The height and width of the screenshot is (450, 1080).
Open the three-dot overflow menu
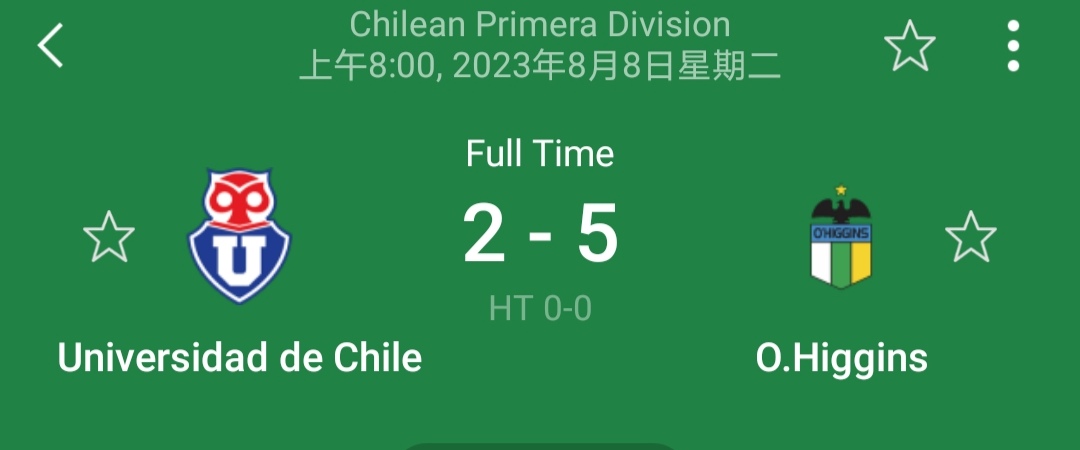[x=1013, y=46]
